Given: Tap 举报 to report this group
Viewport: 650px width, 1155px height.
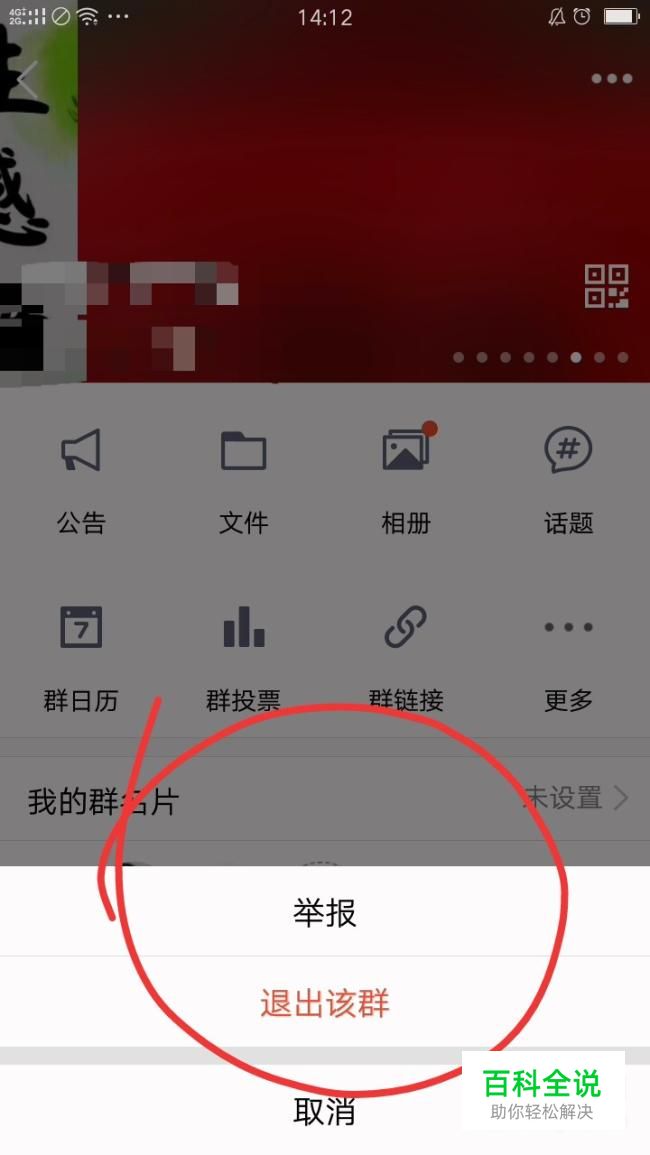Looking at the screenshot, I should point(324,912).
